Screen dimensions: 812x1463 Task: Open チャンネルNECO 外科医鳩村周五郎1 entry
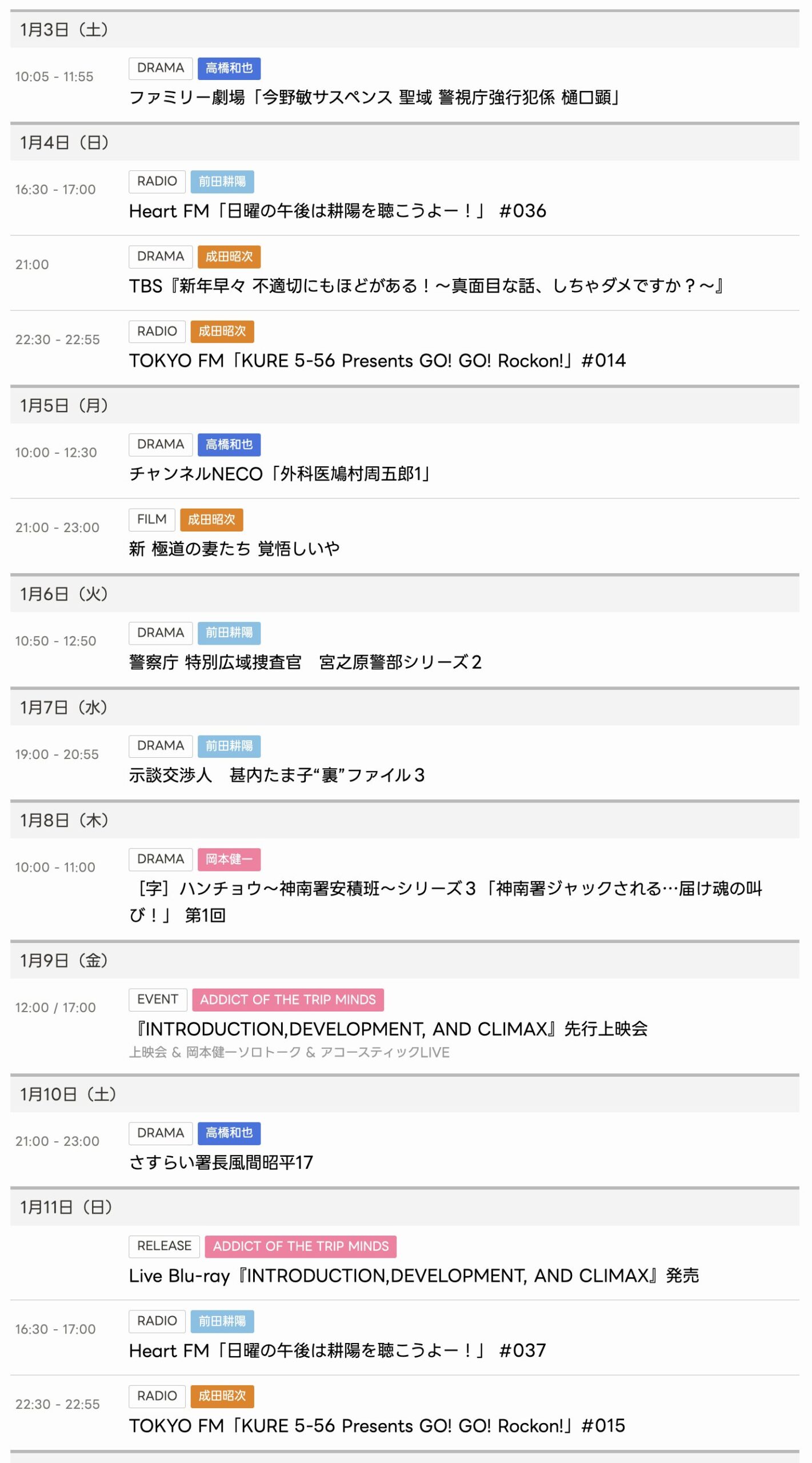coord(280,474)
